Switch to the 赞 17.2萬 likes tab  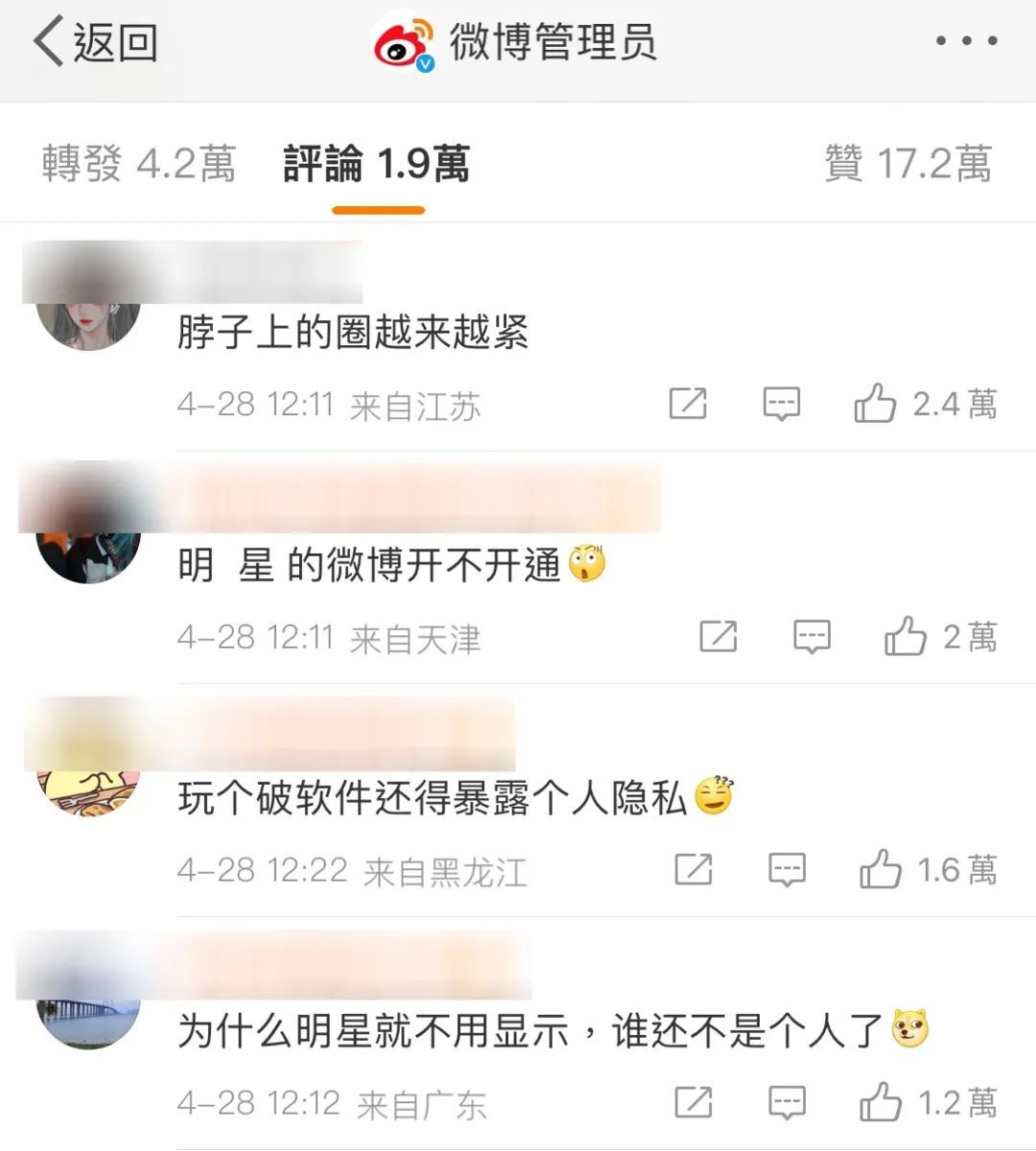pyautogui.click(x=908, y=163)
